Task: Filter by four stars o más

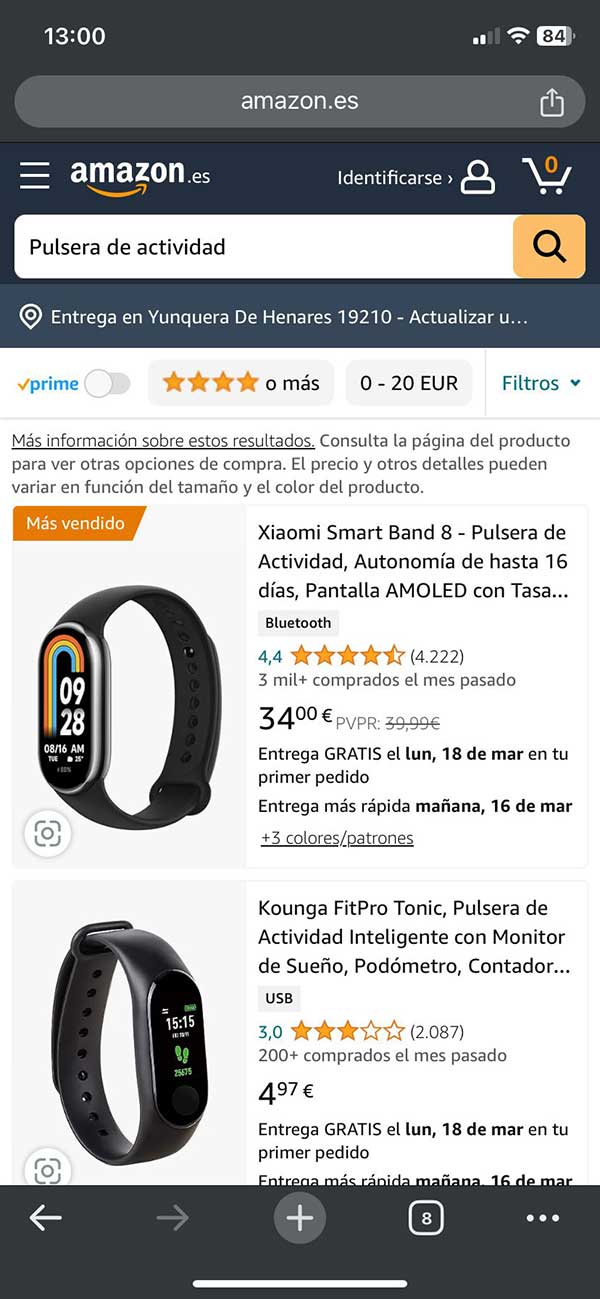Action: point(241,383)
